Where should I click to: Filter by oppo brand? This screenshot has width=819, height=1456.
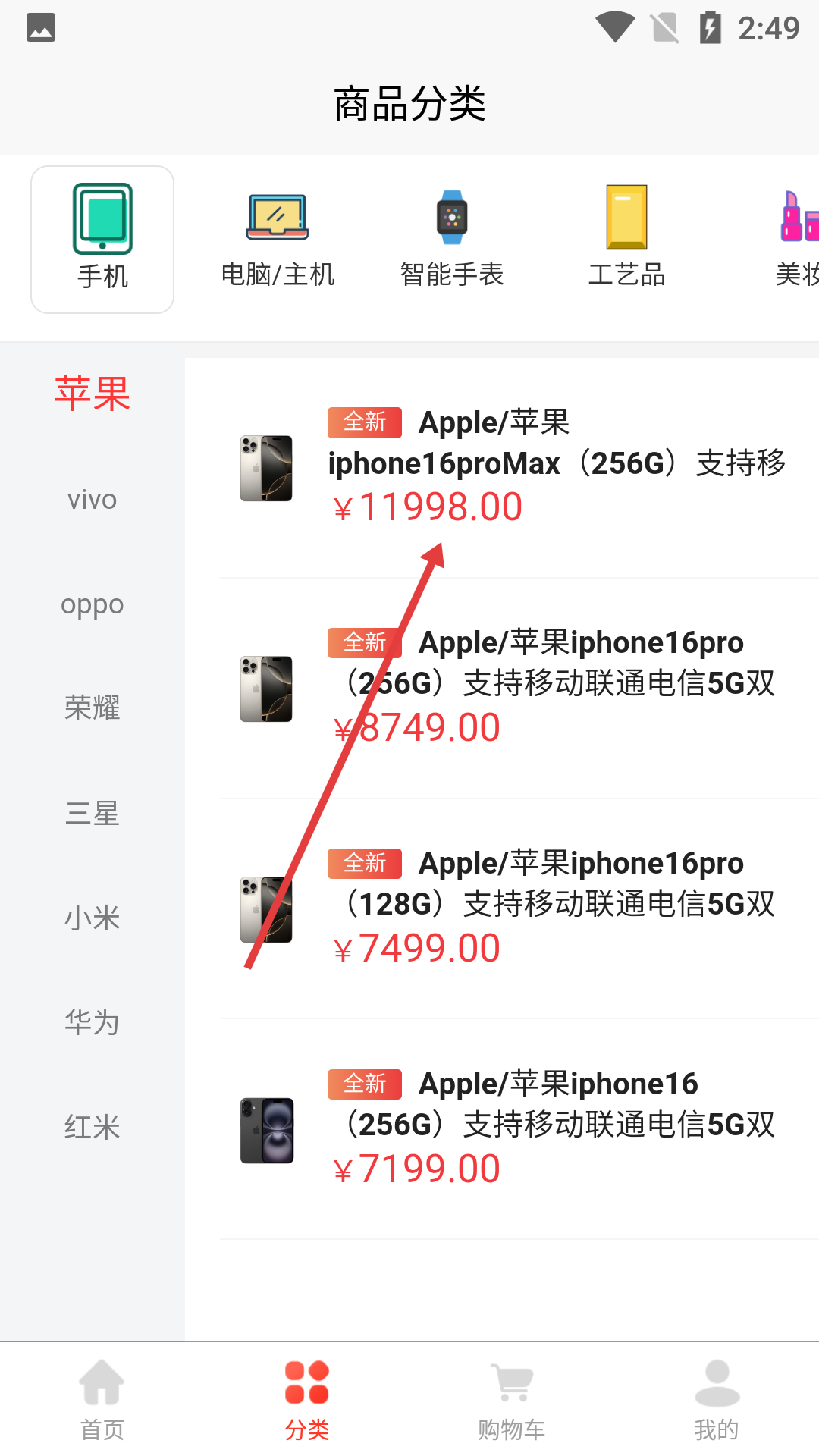(93, 604)
